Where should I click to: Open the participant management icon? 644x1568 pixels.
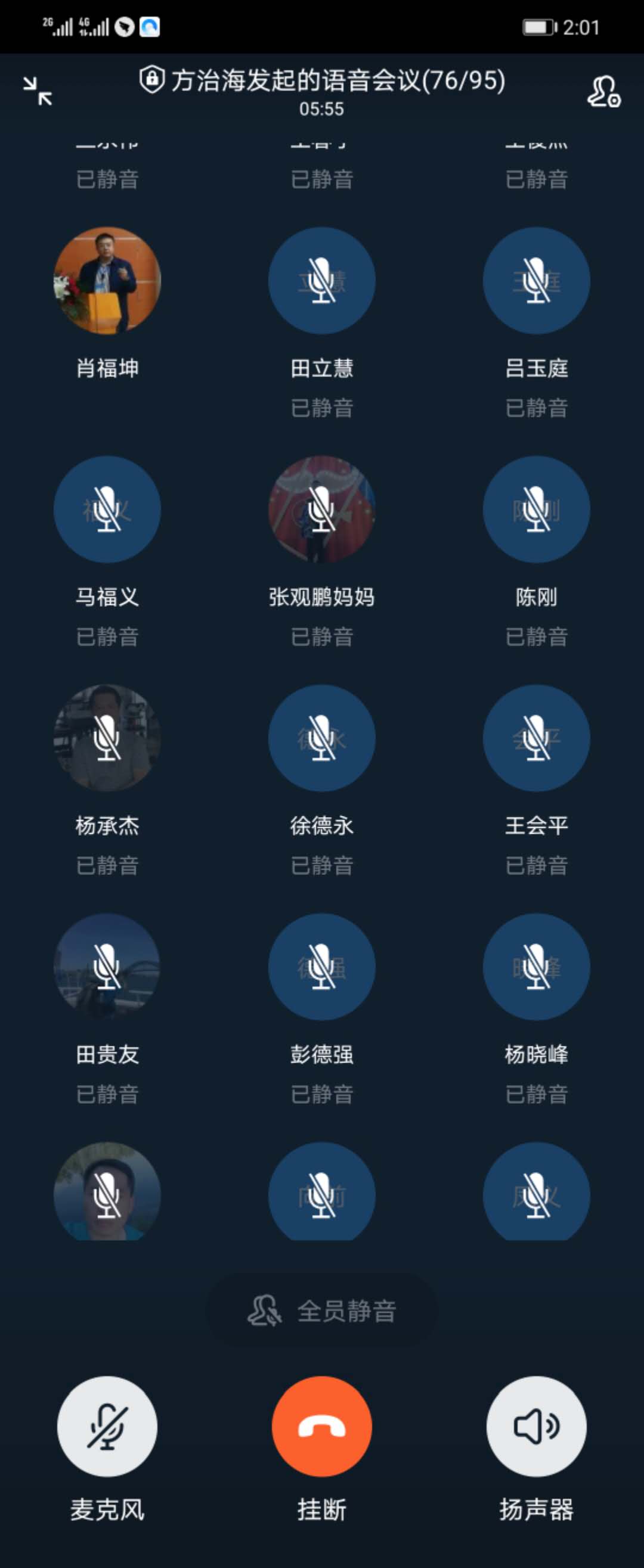coord(603,91)
